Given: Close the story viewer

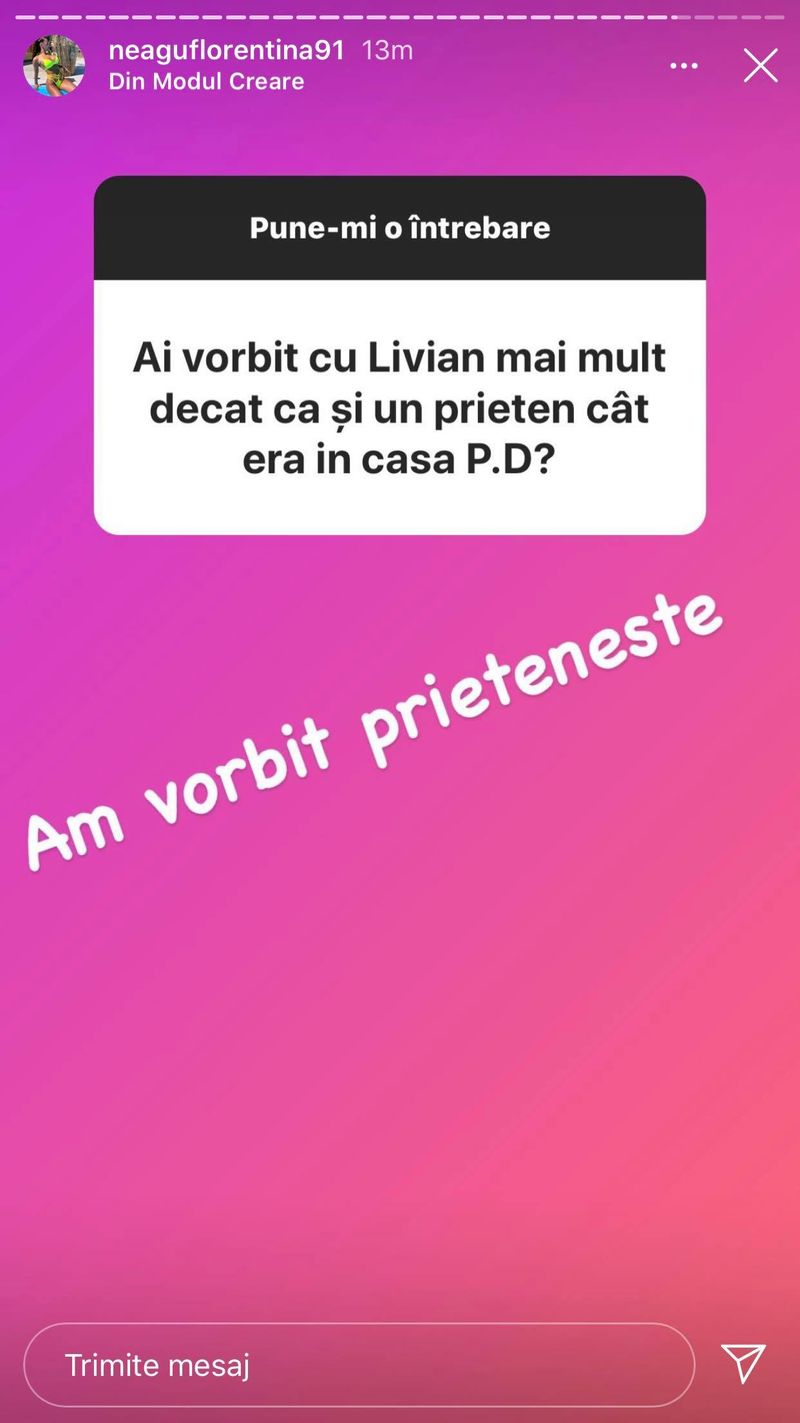Looking at the screenshot, I should [760, 66].
